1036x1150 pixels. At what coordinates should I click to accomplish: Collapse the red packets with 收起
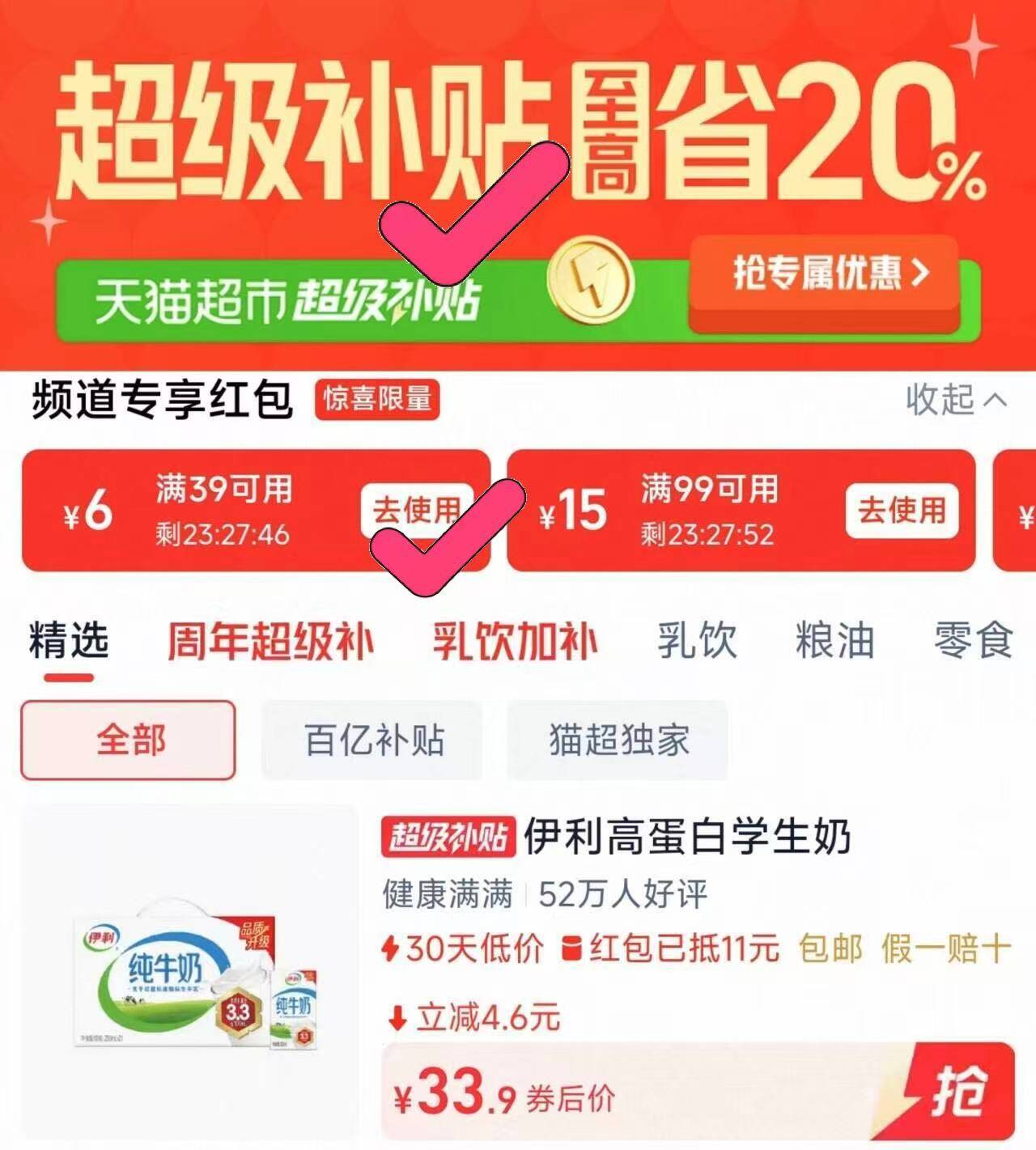click(957, 399)
